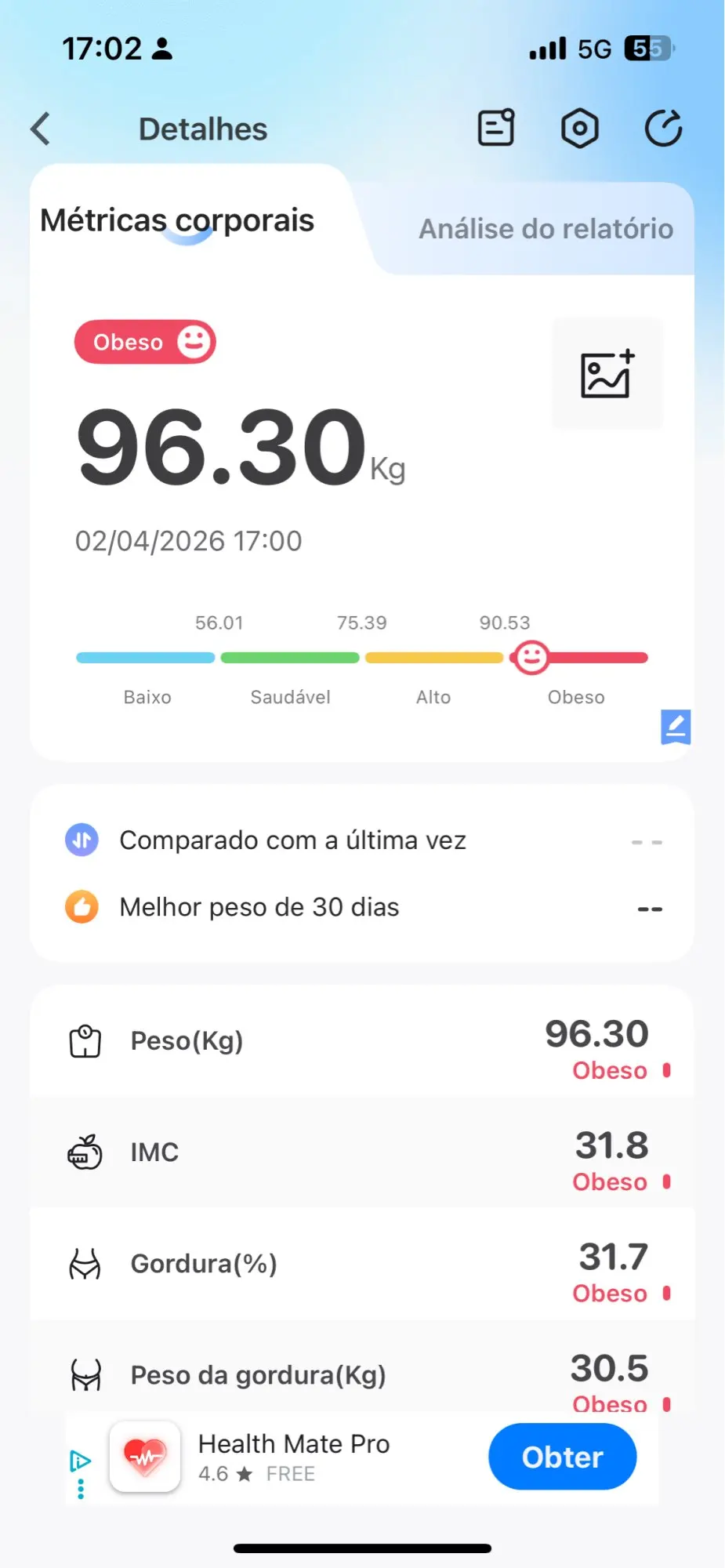The height and width of the screenshot is (1568, 725).
Task: Select the Métricas corporais tab
Action: coord(177,220)
